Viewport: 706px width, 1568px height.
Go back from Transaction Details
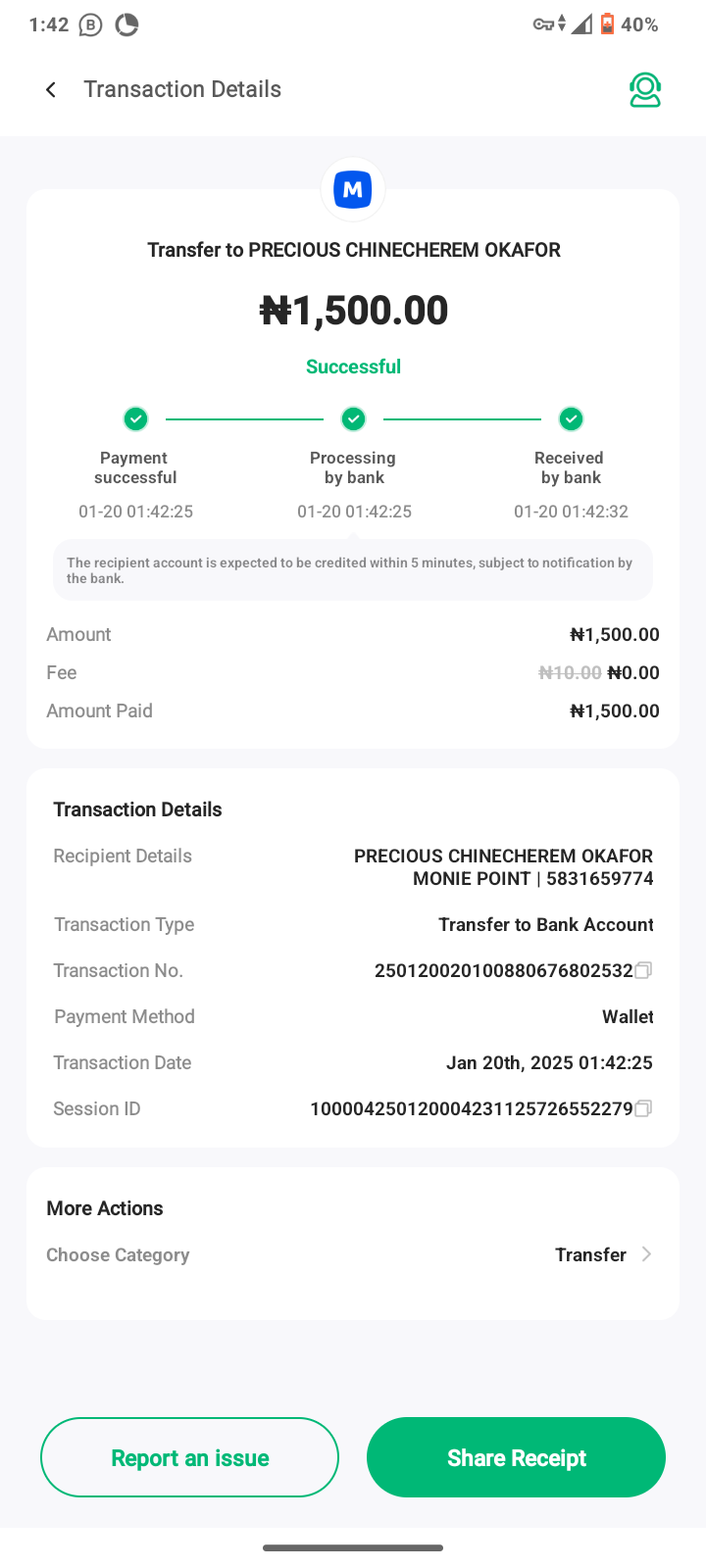[x=51, y=90]
